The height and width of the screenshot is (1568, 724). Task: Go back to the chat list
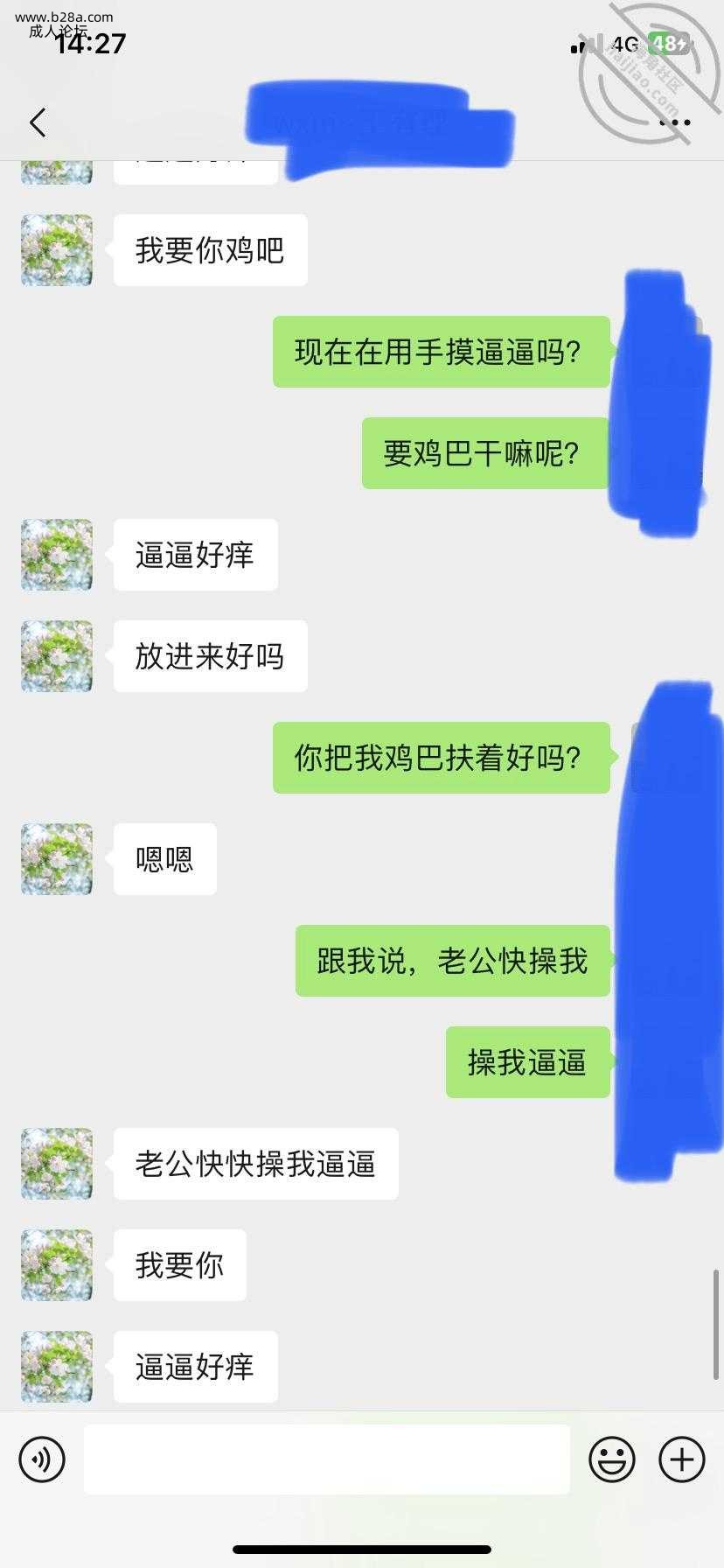(x=38, y=122)
